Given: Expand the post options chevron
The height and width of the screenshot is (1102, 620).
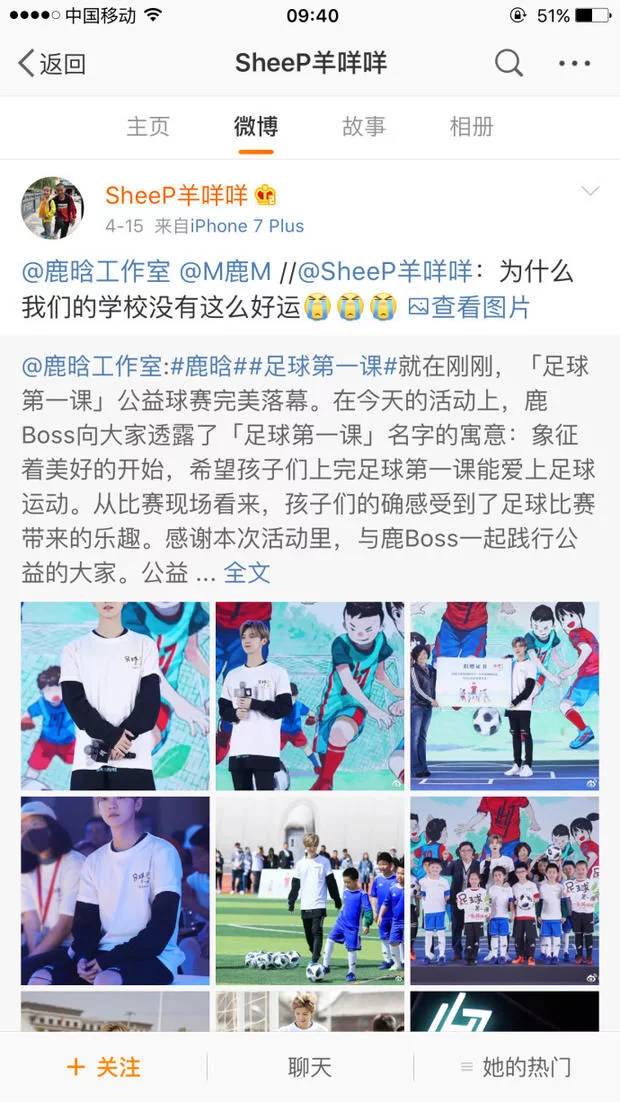Looking at the screenshot, I should coord(590,192).
